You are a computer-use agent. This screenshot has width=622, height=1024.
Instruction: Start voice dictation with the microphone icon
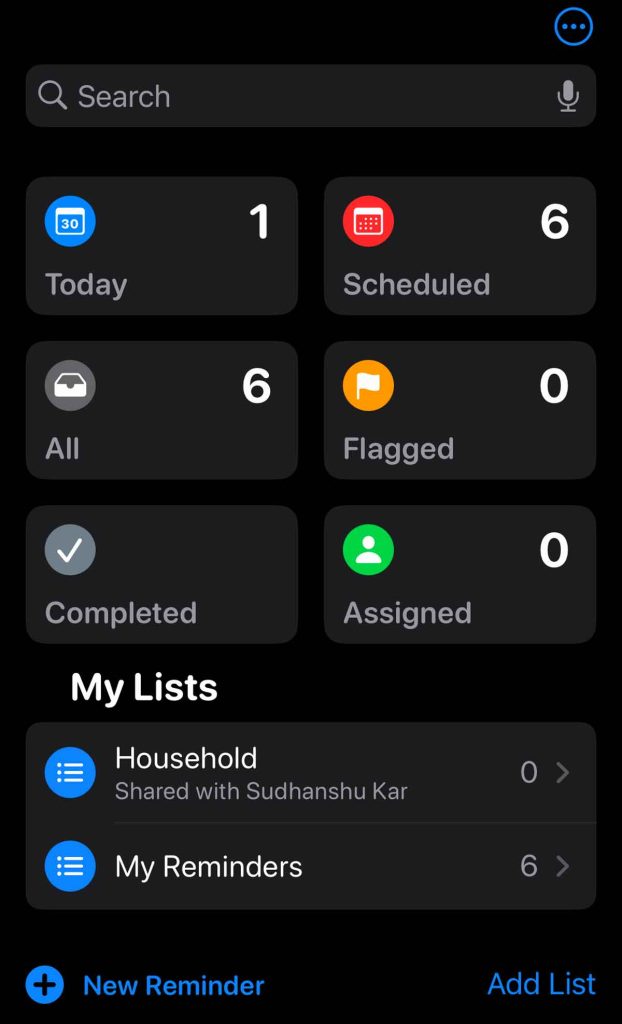coord(567,96)
